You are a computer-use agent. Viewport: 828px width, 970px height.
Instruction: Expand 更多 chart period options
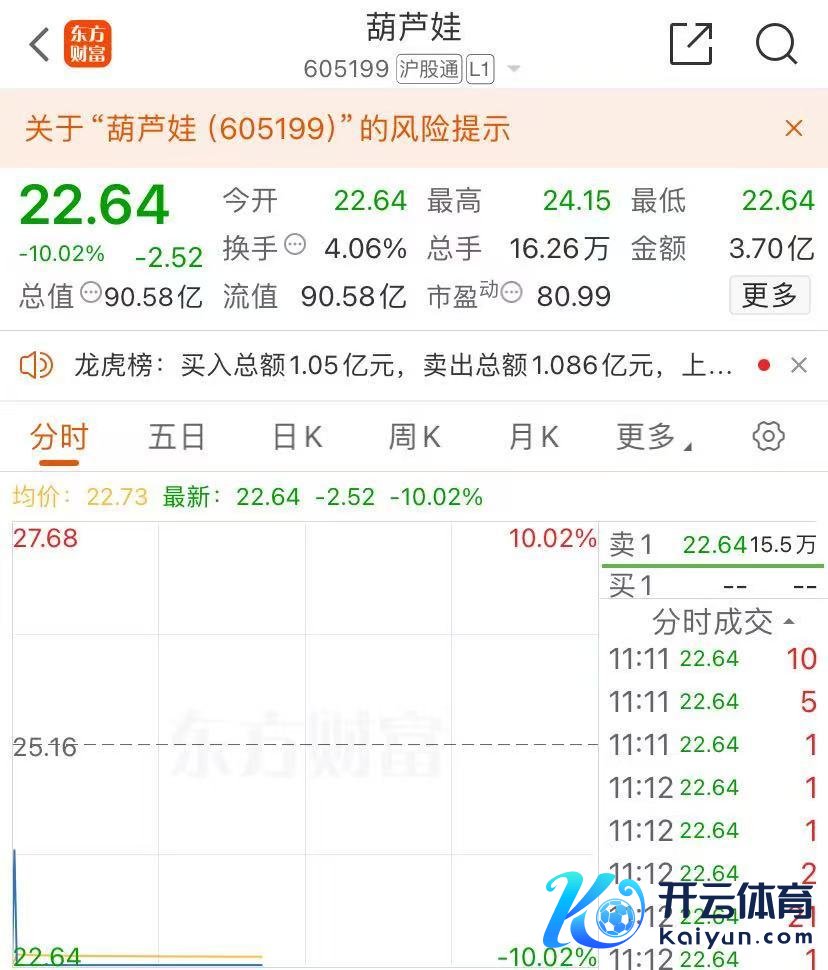click(x=654, y=437)
